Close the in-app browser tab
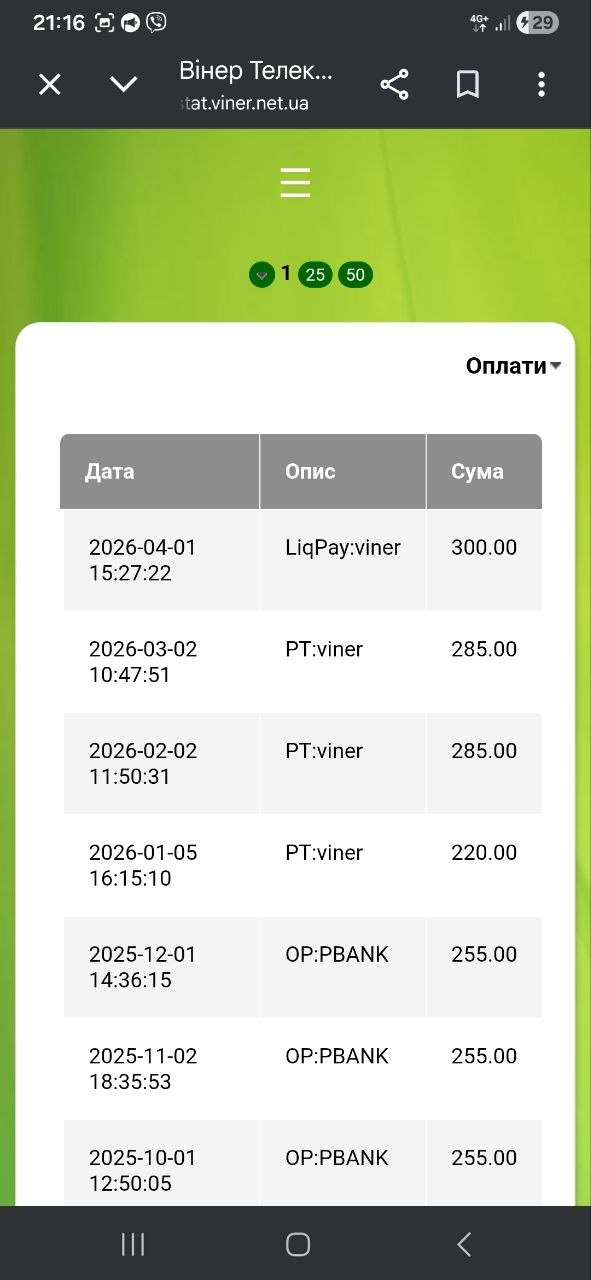This screenshot has height=1280, width=591. click(x=49, y=85)
